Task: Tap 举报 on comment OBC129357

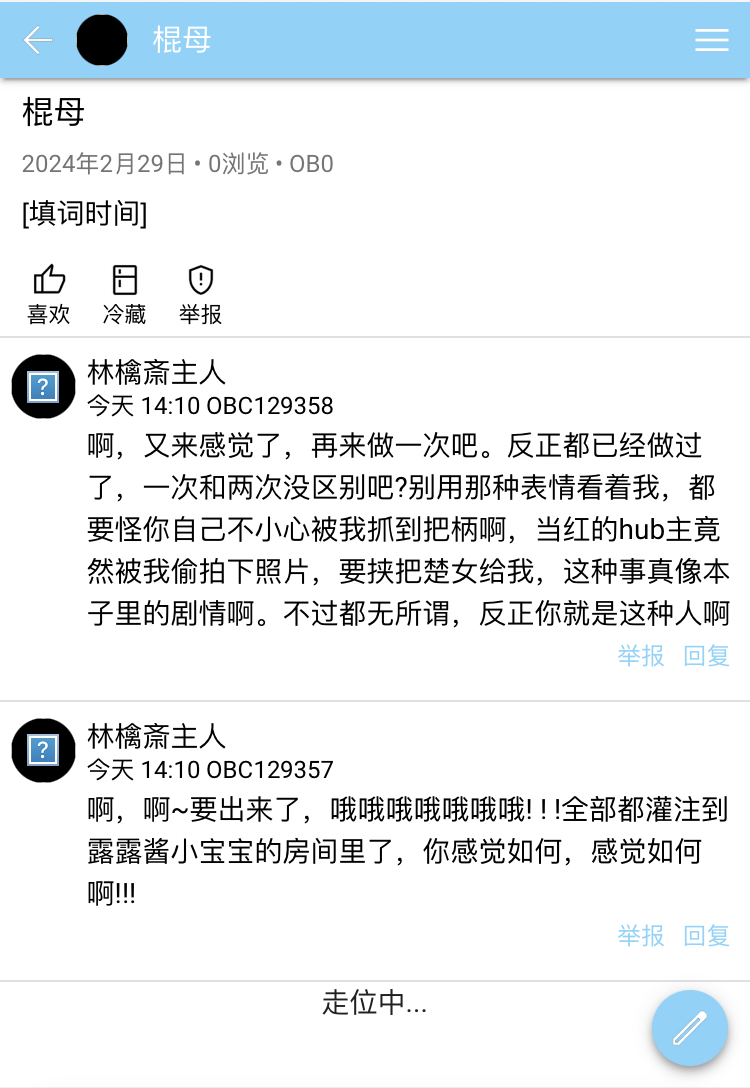Action: (x=641, y=936)
